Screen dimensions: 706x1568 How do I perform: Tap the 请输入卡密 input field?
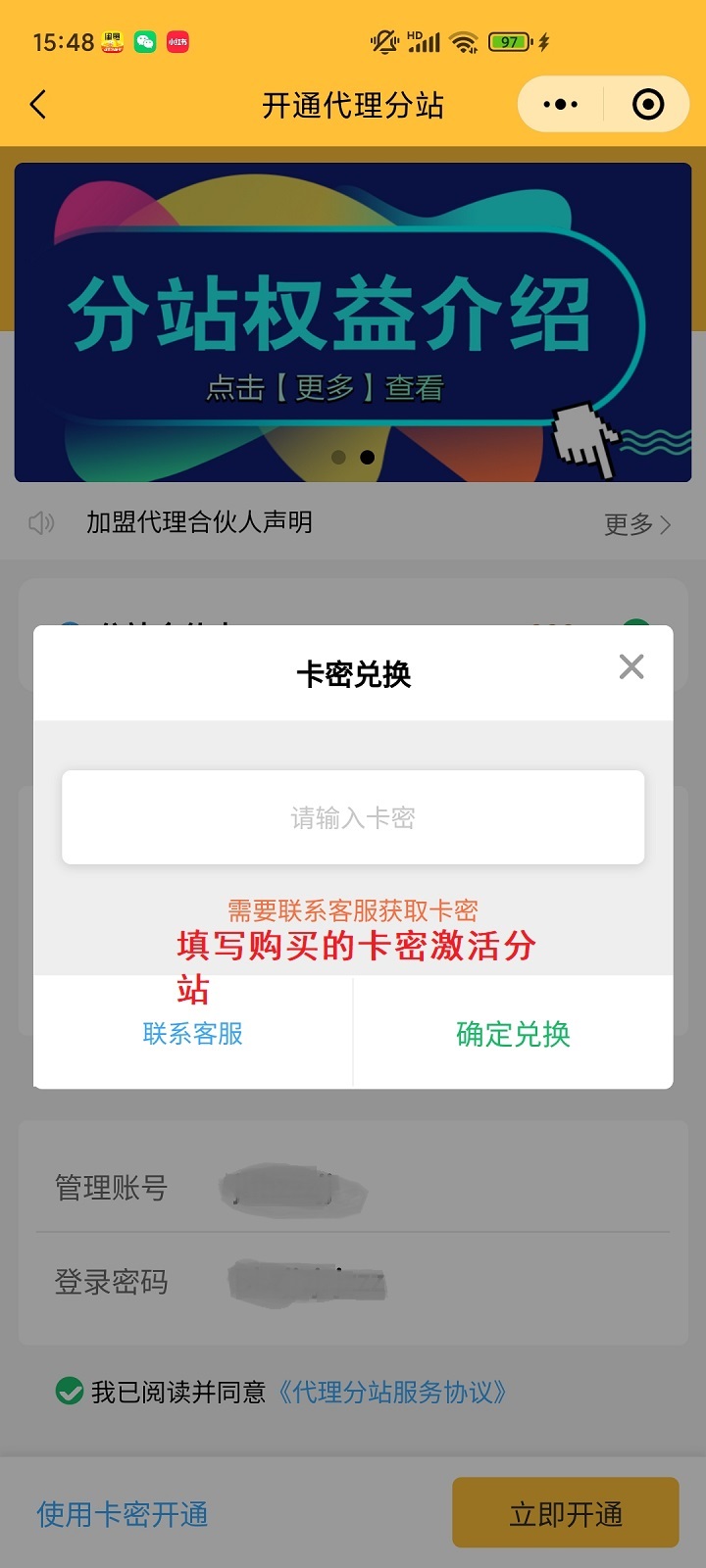(x=353, y=816)
